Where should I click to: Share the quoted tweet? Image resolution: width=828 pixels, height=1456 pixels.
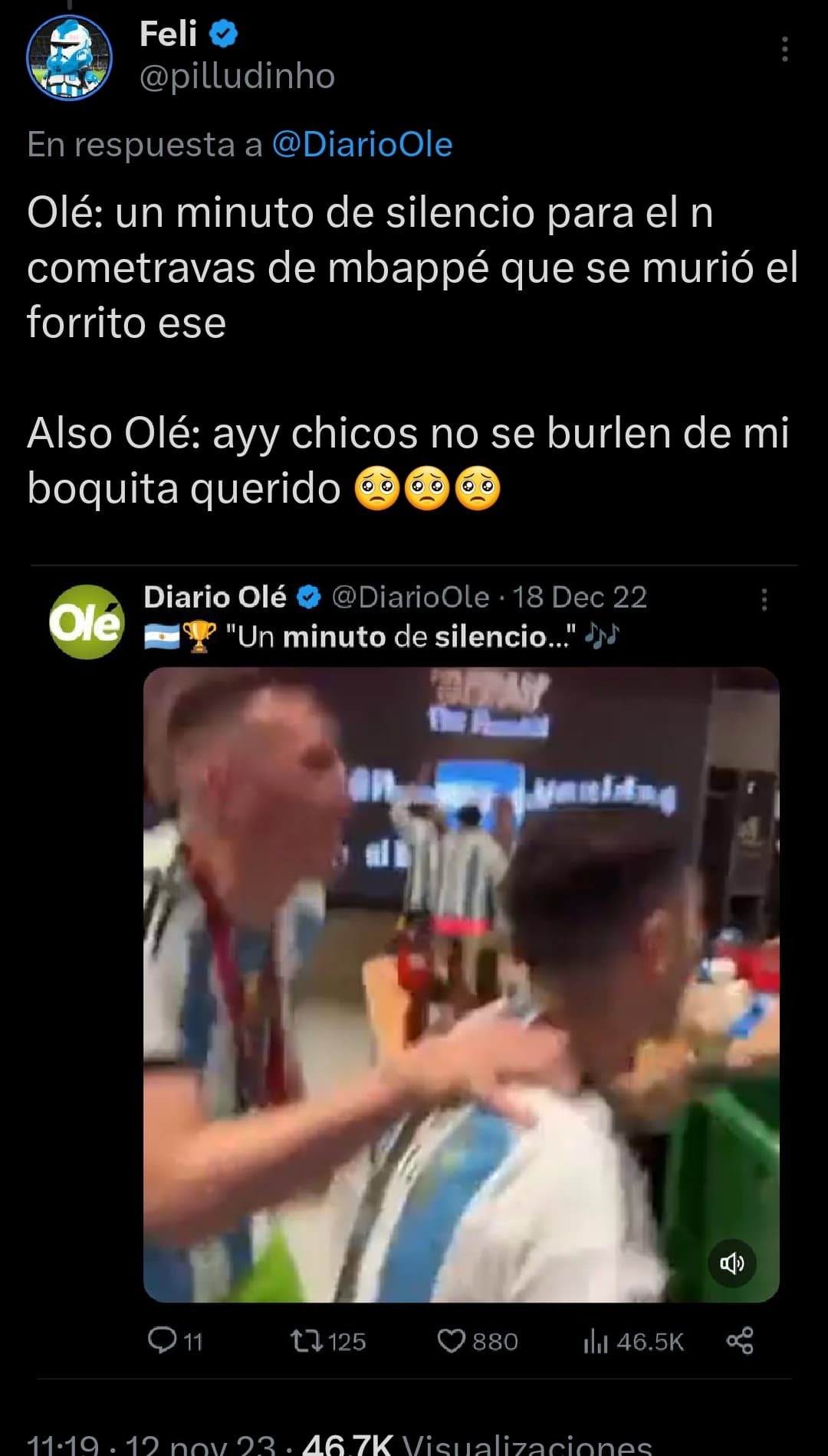740,1341
